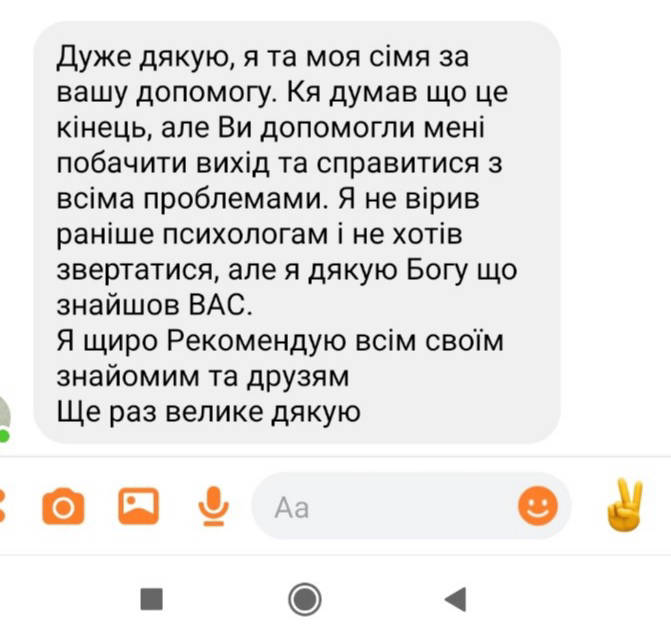Viewport: 671px width, 642px height.
Task: Open recent apps with the square button
Action: (151, 599)
